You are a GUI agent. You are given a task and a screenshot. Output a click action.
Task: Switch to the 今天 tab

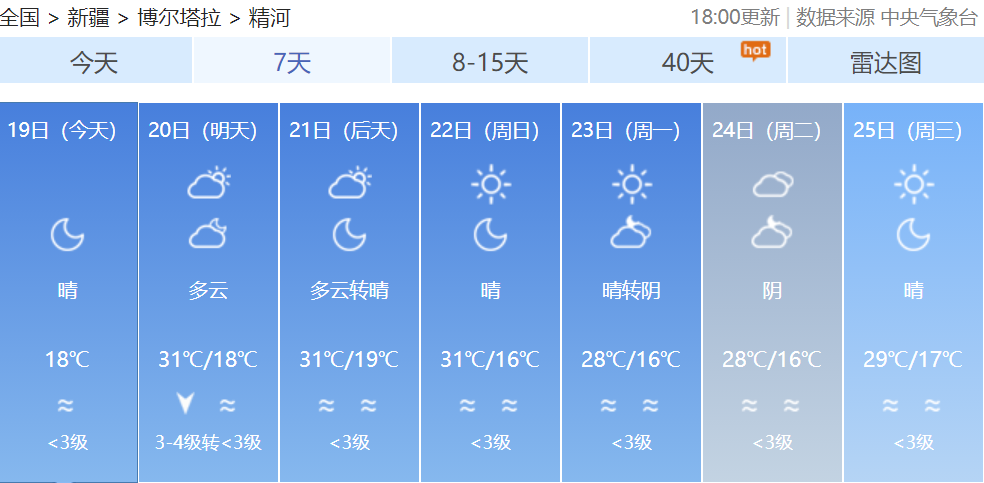(95, 62)
